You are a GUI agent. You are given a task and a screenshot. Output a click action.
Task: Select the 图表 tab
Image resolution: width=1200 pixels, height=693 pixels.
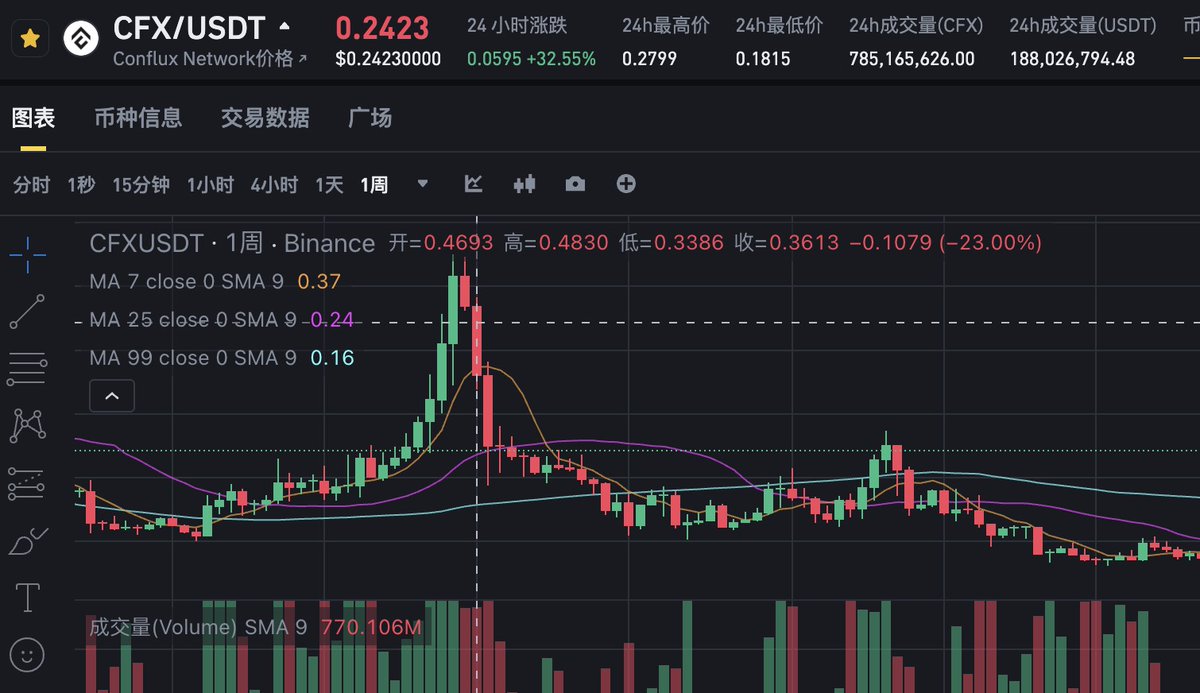coord(33,118)
